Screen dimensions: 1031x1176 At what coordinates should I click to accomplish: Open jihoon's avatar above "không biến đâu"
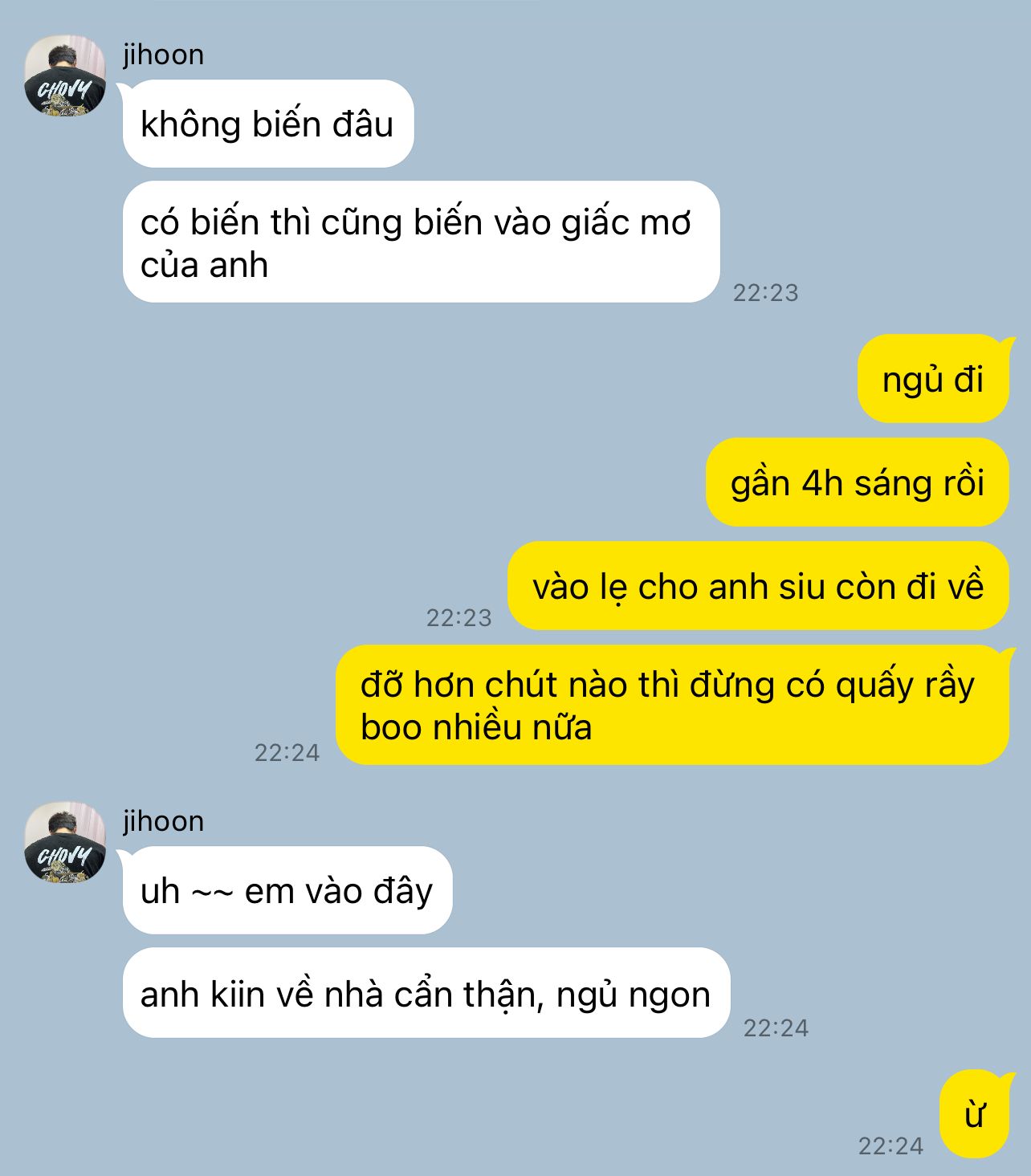click(x=65, y=75)
